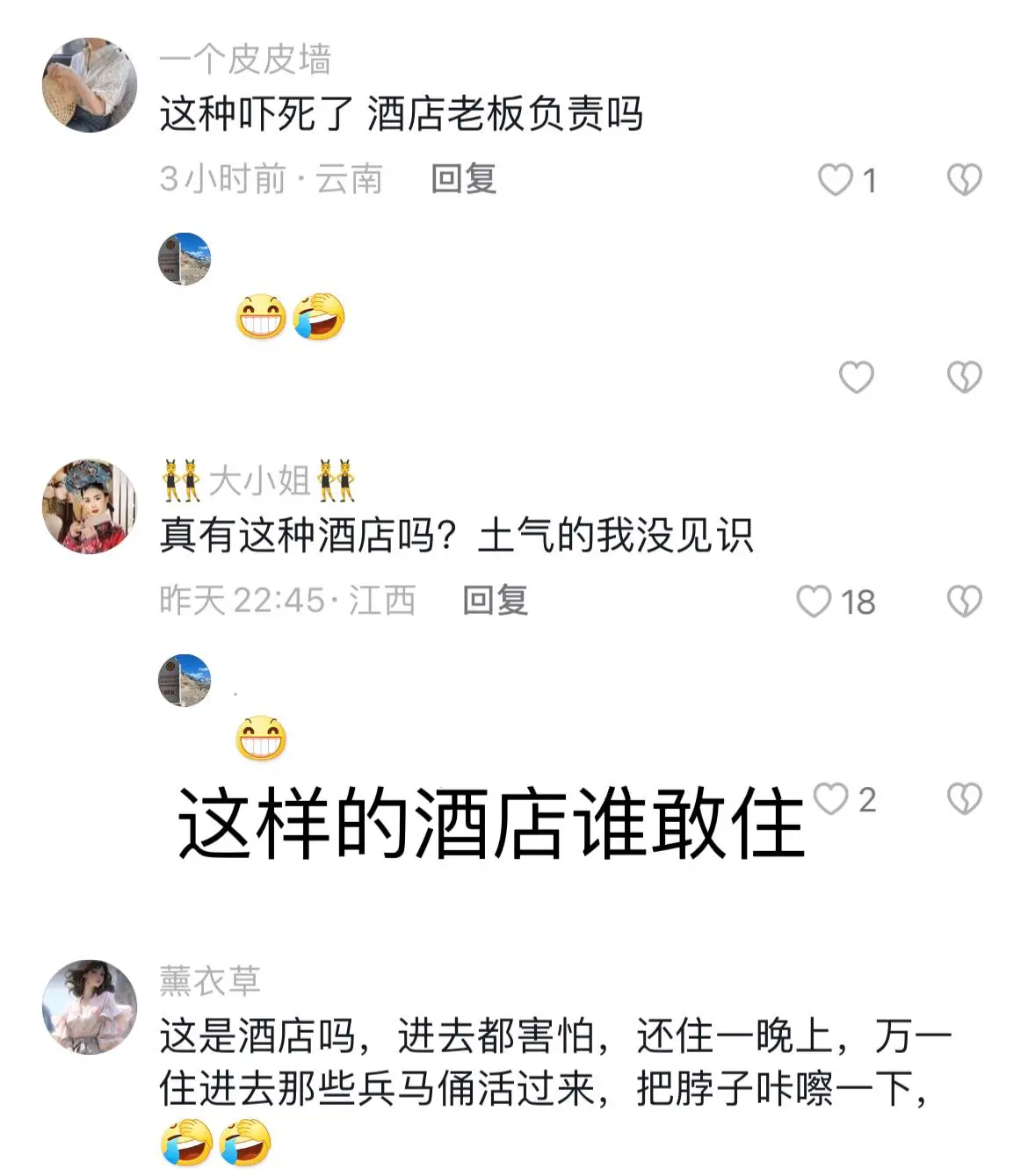Open 薰衣草's avatar
Viewport: 1028px width, 1176px height.
(x=90, y=1006)
